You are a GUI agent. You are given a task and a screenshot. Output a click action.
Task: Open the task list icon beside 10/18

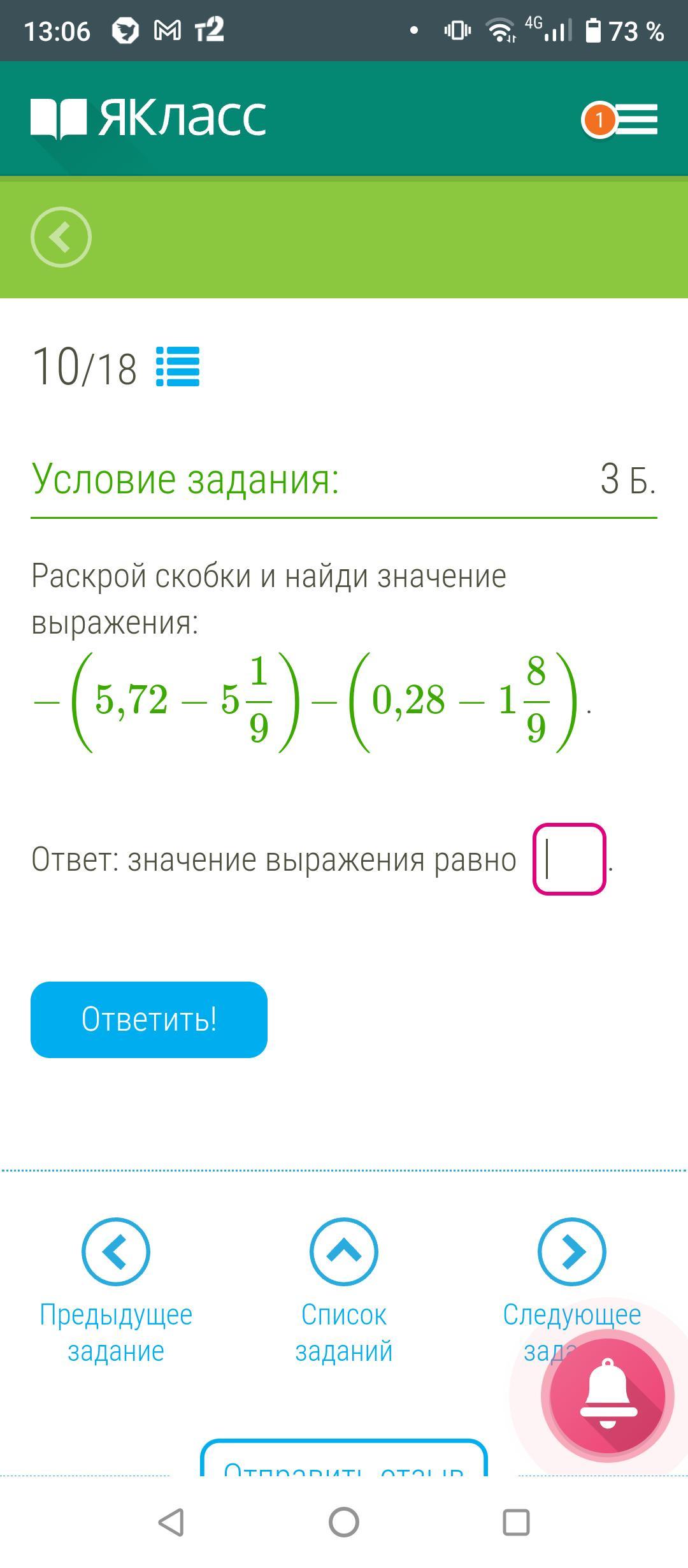tap(178, 367)
